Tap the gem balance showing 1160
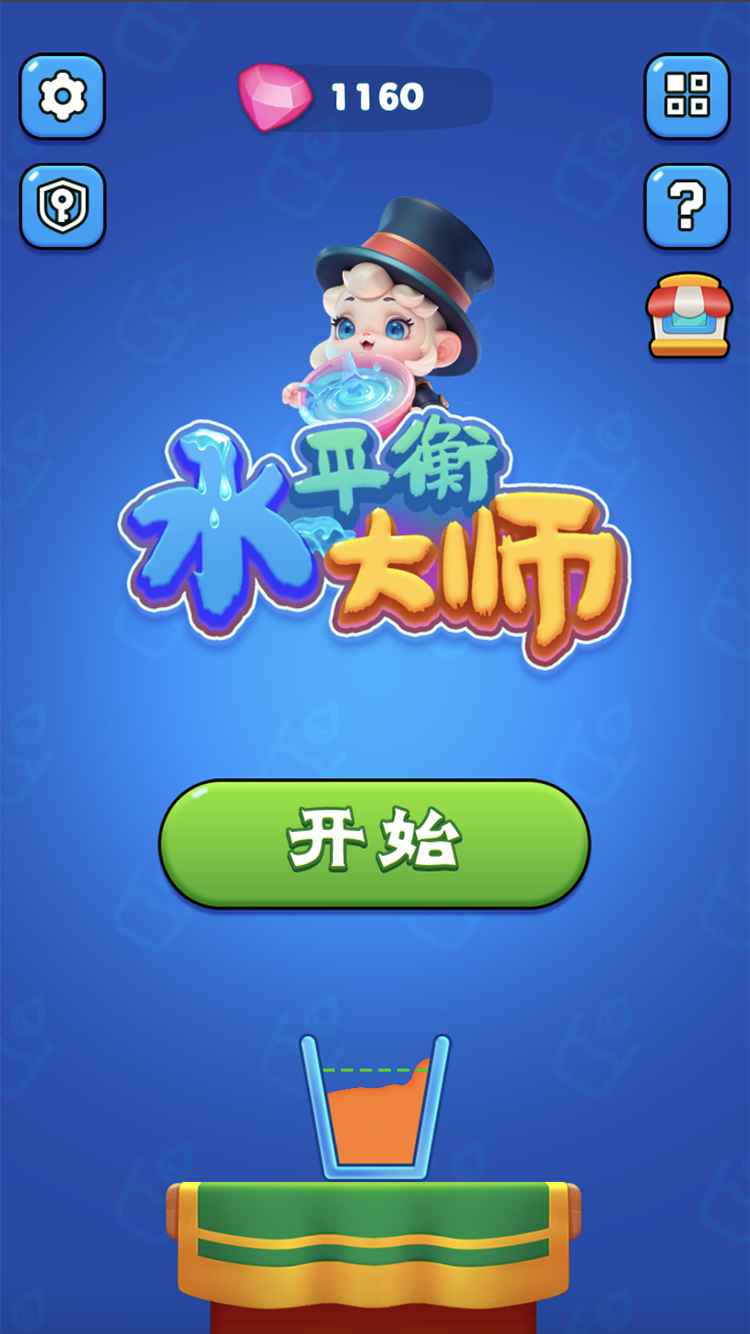The height and width of the screenshot is (1334, 750). pyautogui.click(x=375, y=95)
